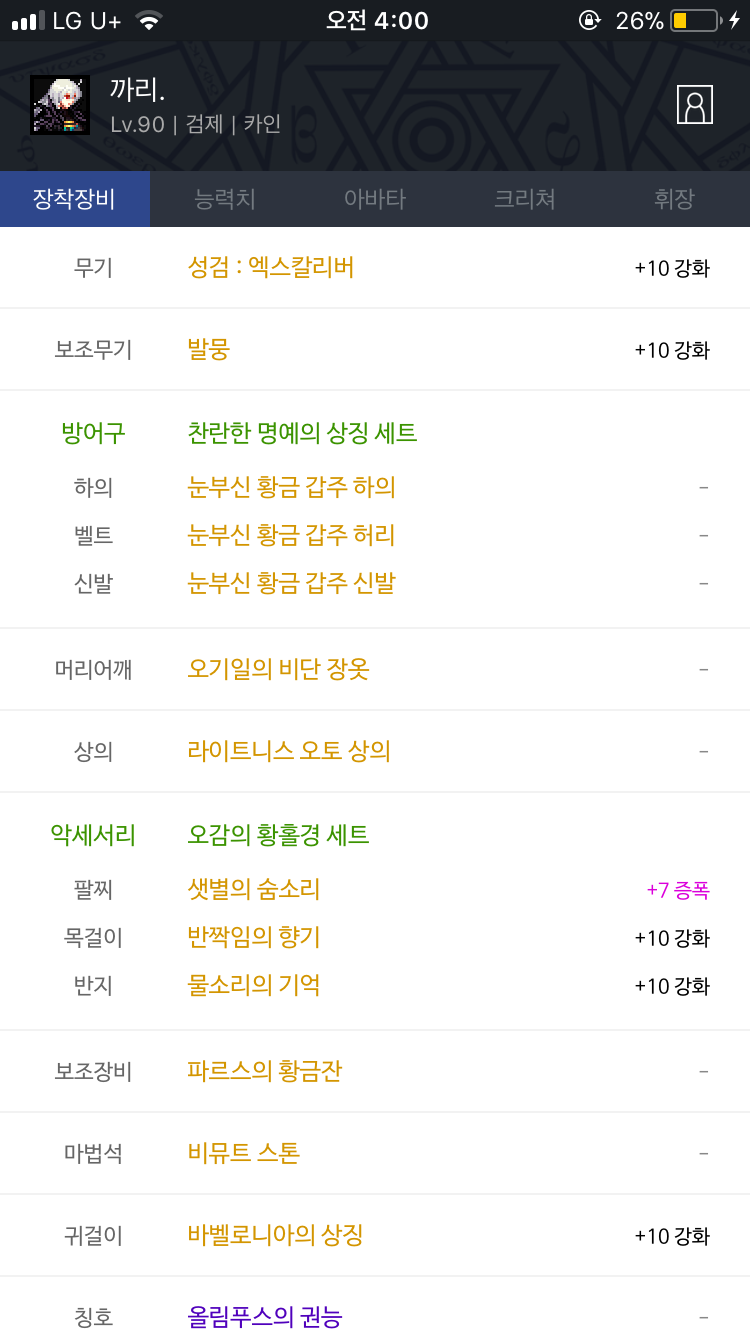
Task: Switch to the 아바타 tab
Action: click(375, 199)
